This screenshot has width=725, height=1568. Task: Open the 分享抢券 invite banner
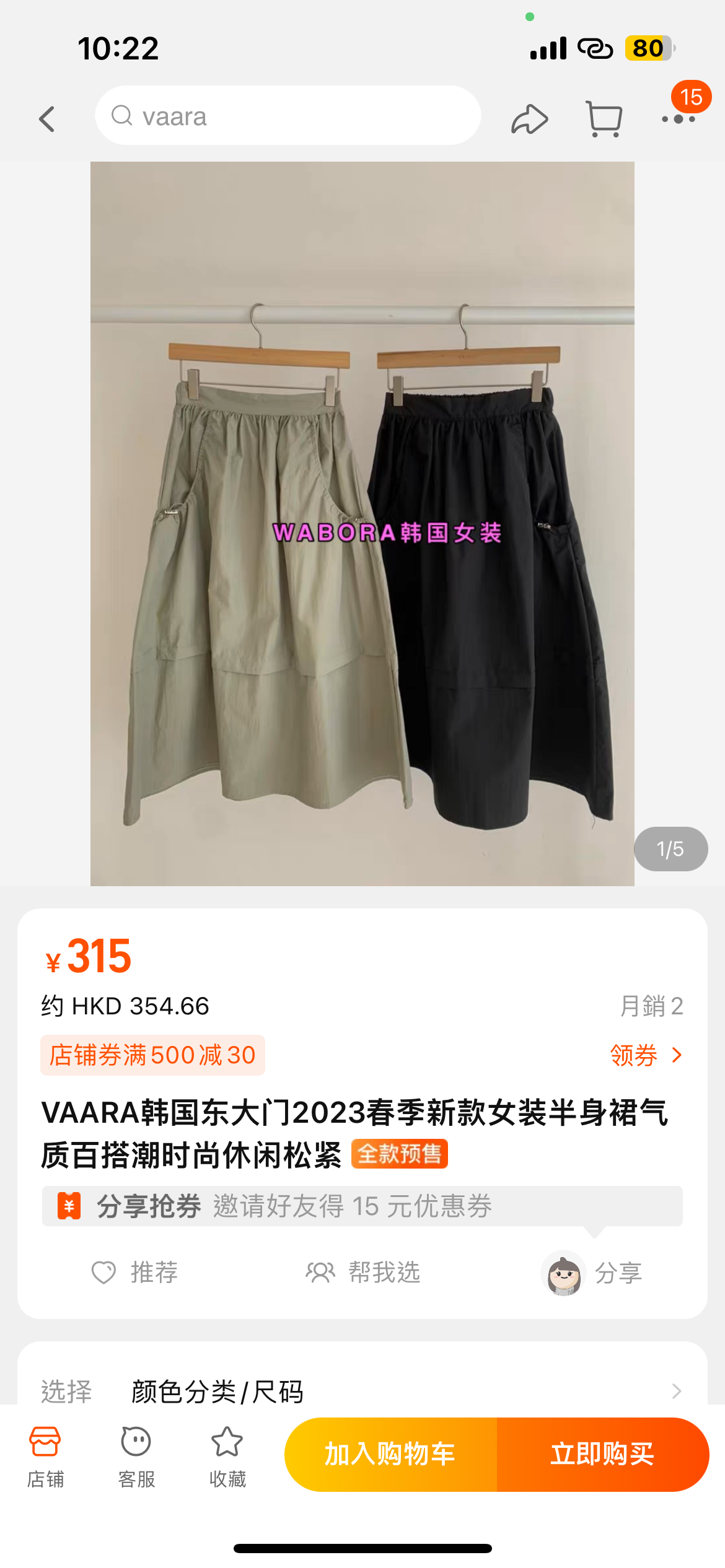(x=362, y=1206)
